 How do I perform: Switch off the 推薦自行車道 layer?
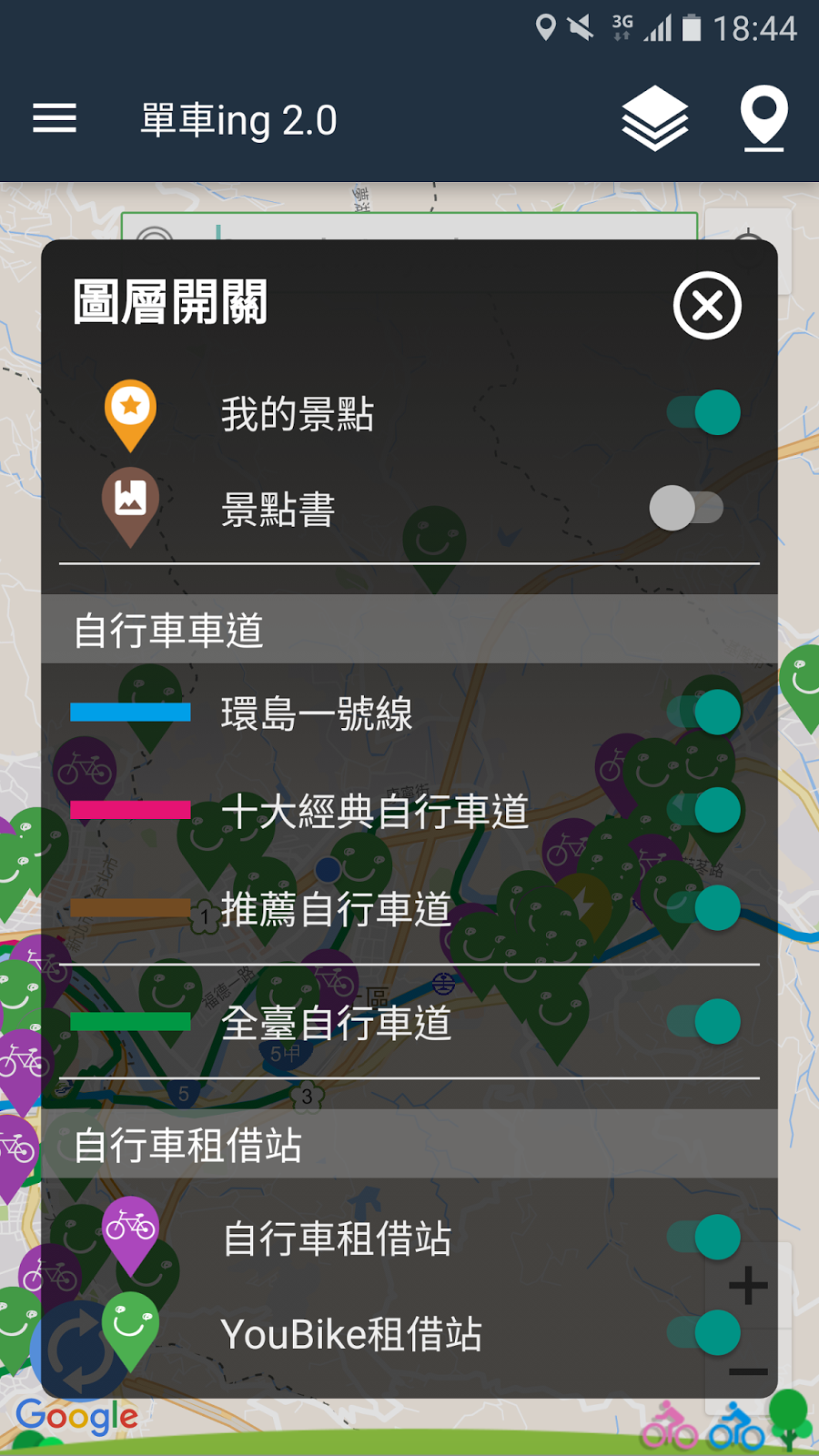(703, 908)
